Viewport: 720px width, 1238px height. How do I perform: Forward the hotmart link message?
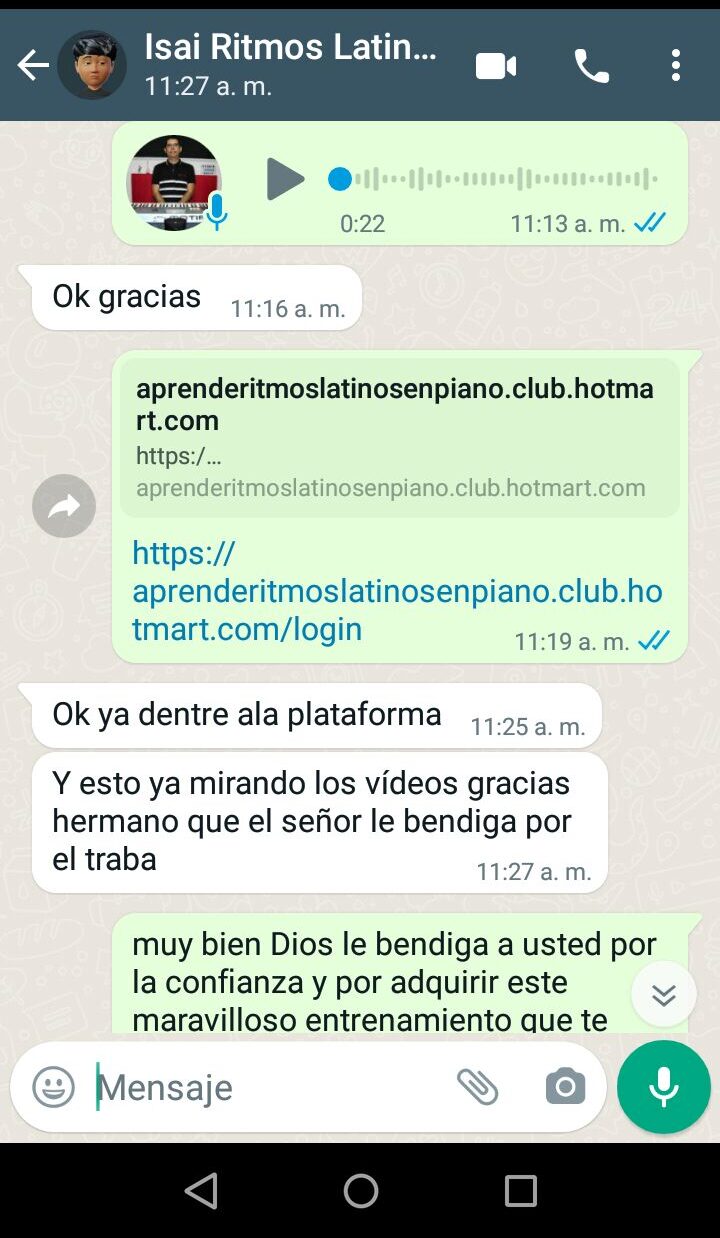64,506
